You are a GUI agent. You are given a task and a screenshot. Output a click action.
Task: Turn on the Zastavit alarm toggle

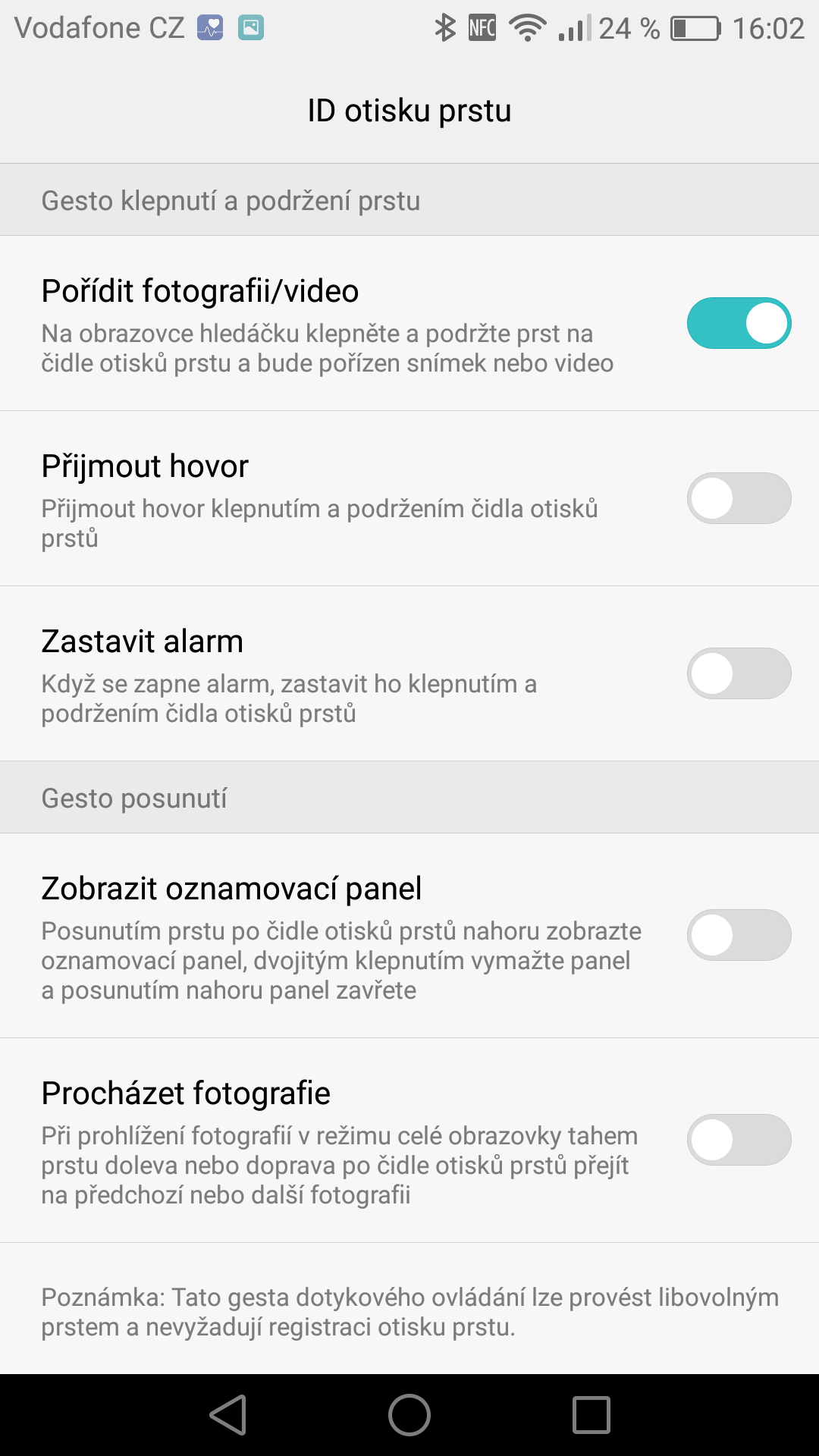pos(739,673)
